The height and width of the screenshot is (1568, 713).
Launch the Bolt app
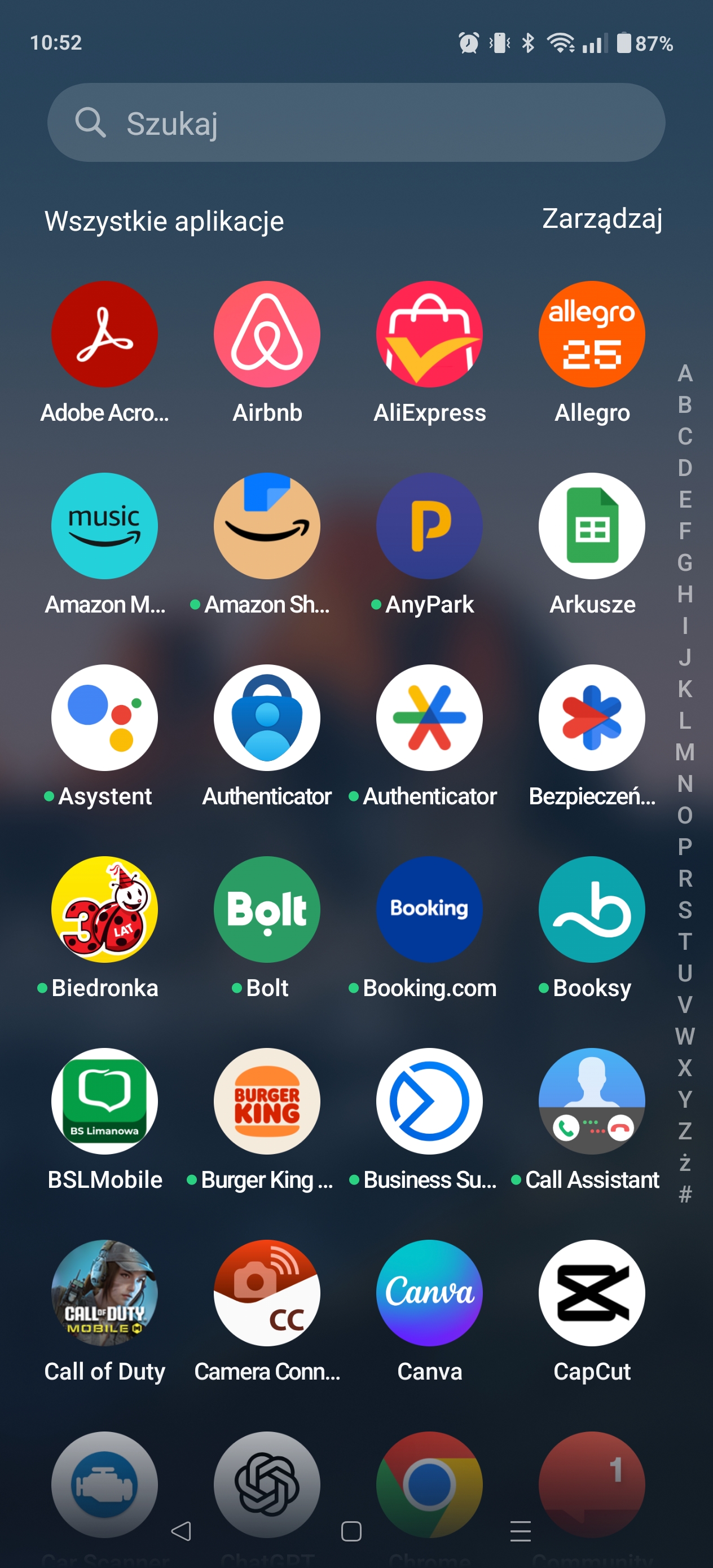click(267, 909)
